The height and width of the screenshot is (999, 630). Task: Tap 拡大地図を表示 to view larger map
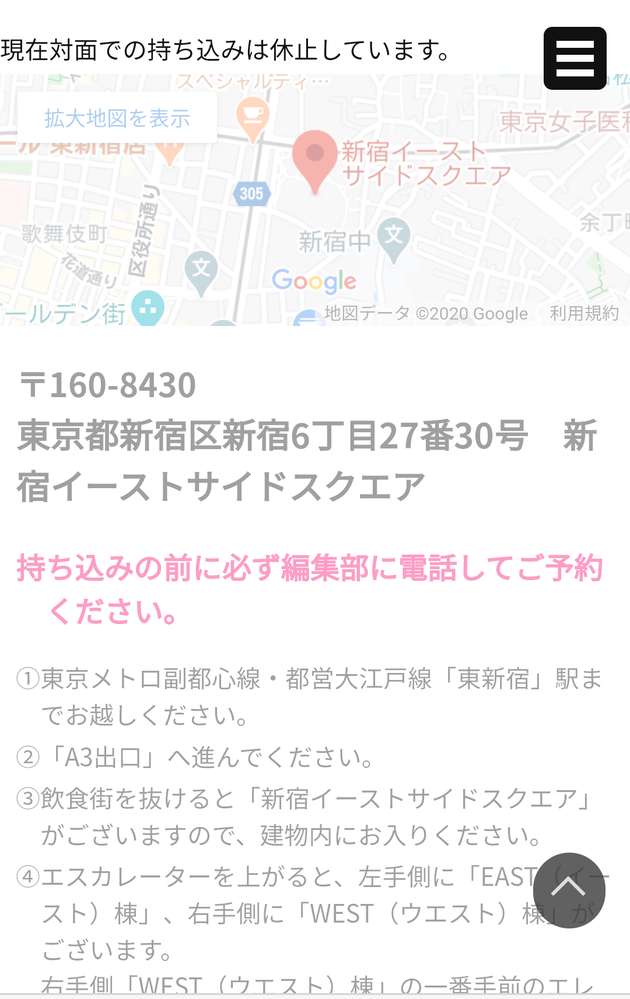click(x=117, y=118)
